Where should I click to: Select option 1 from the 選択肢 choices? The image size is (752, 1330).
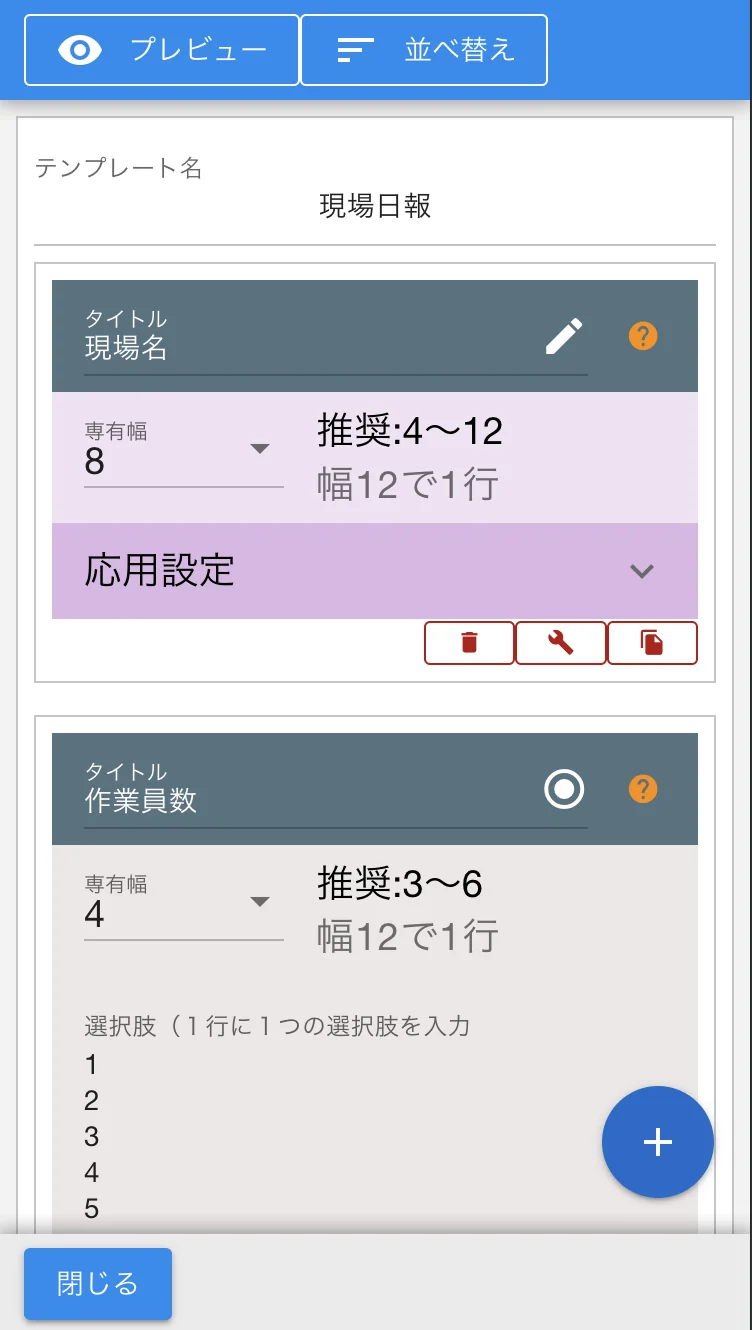[92, 1065]
